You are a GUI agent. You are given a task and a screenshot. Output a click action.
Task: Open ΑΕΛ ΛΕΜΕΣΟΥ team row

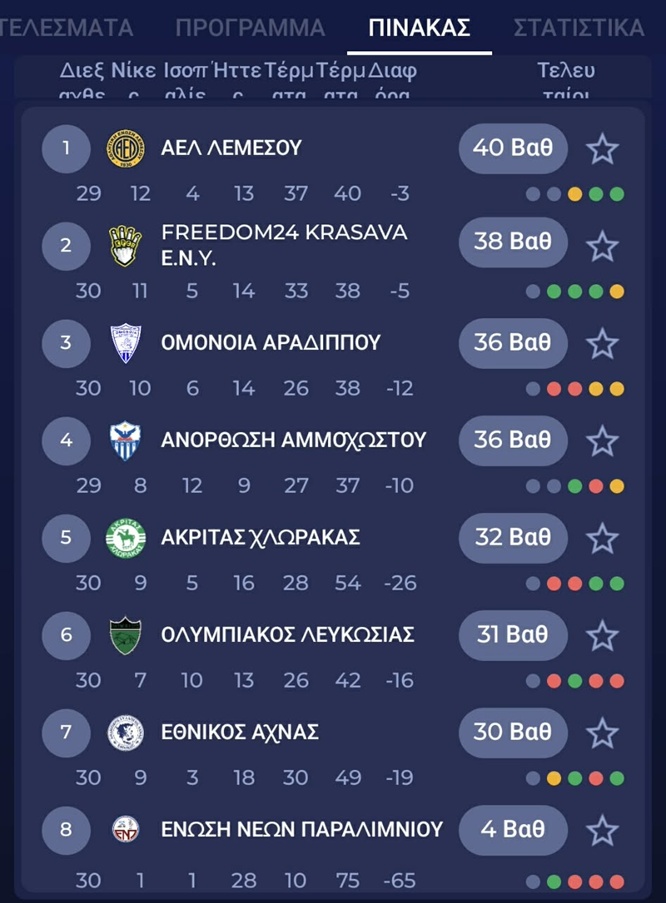tap(231, 149)
